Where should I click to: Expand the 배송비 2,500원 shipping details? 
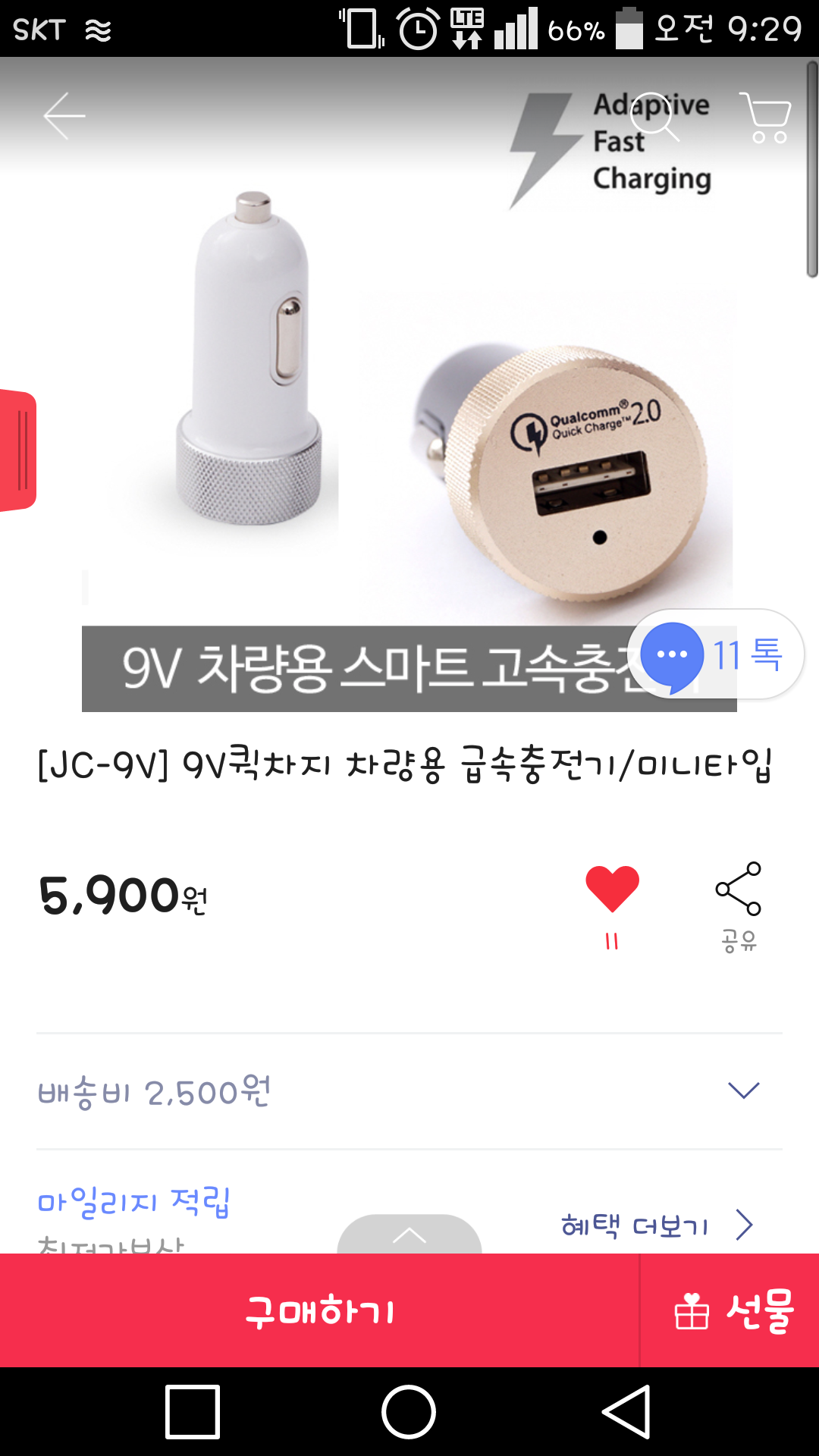743,1091
